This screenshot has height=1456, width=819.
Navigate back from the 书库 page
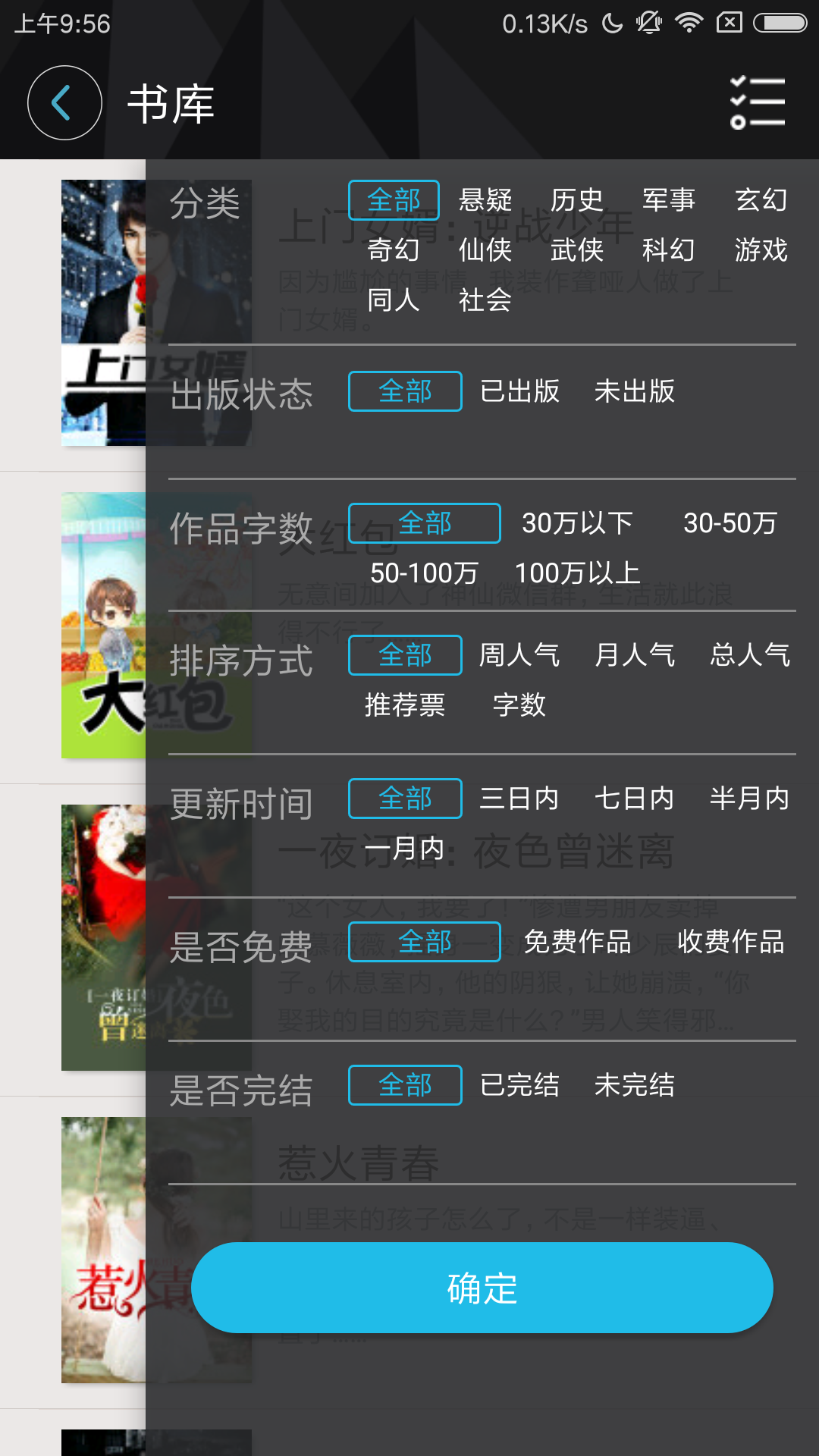point(64,103)
